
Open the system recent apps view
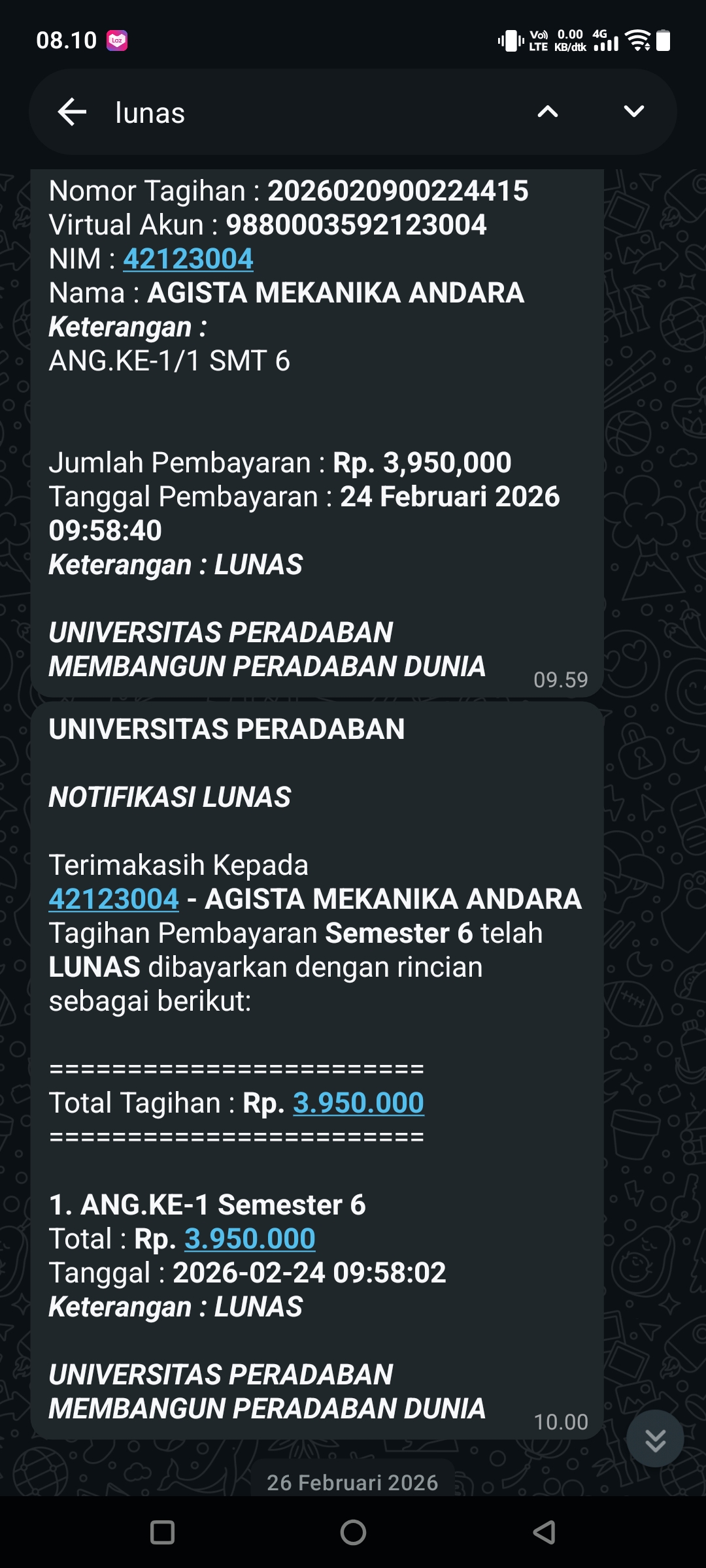coord(162,1532)
